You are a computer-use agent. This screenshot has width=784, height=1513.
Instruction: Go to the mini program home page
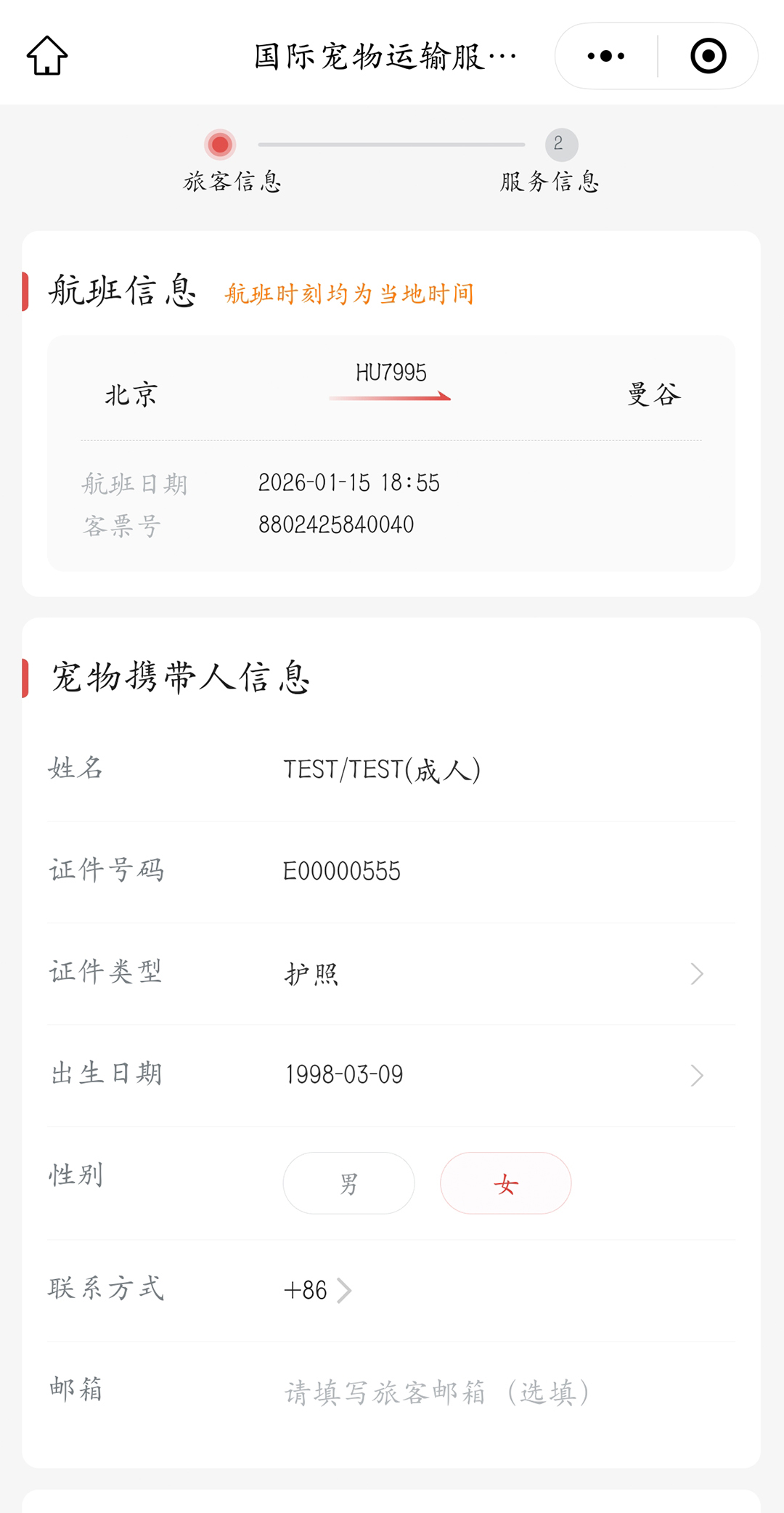coord(47,56)
